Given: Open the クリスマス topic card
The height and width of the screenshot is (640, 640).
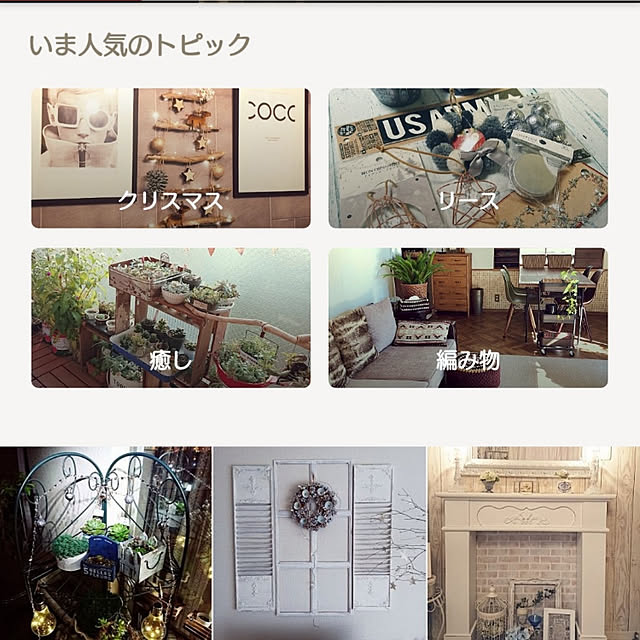Looking at the screenshot, I should (x=170, y=158).
